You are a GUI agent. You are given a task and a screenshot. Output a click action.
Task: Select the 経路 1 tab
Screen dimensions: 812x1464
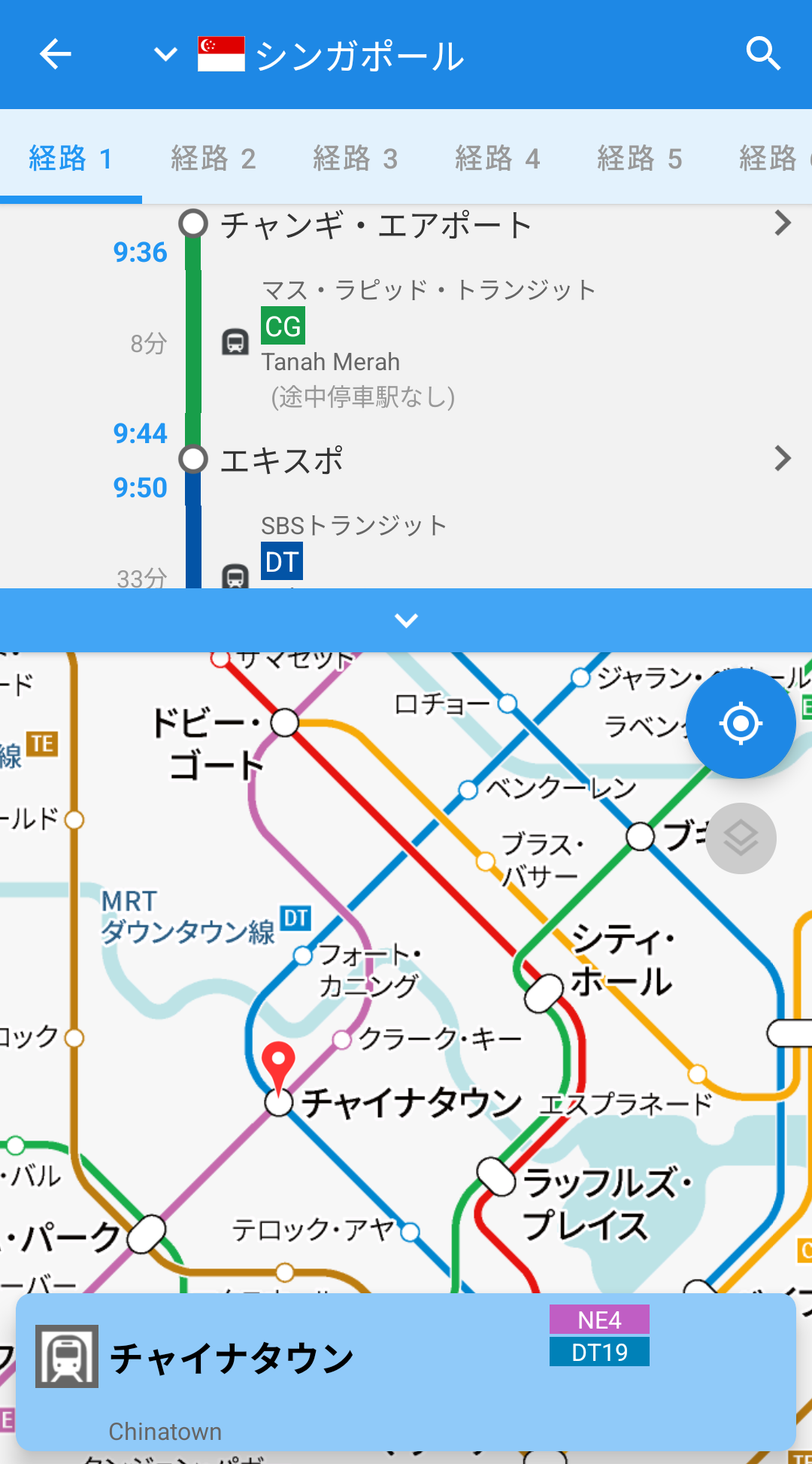pyautogui.click(x=71, y=159)
